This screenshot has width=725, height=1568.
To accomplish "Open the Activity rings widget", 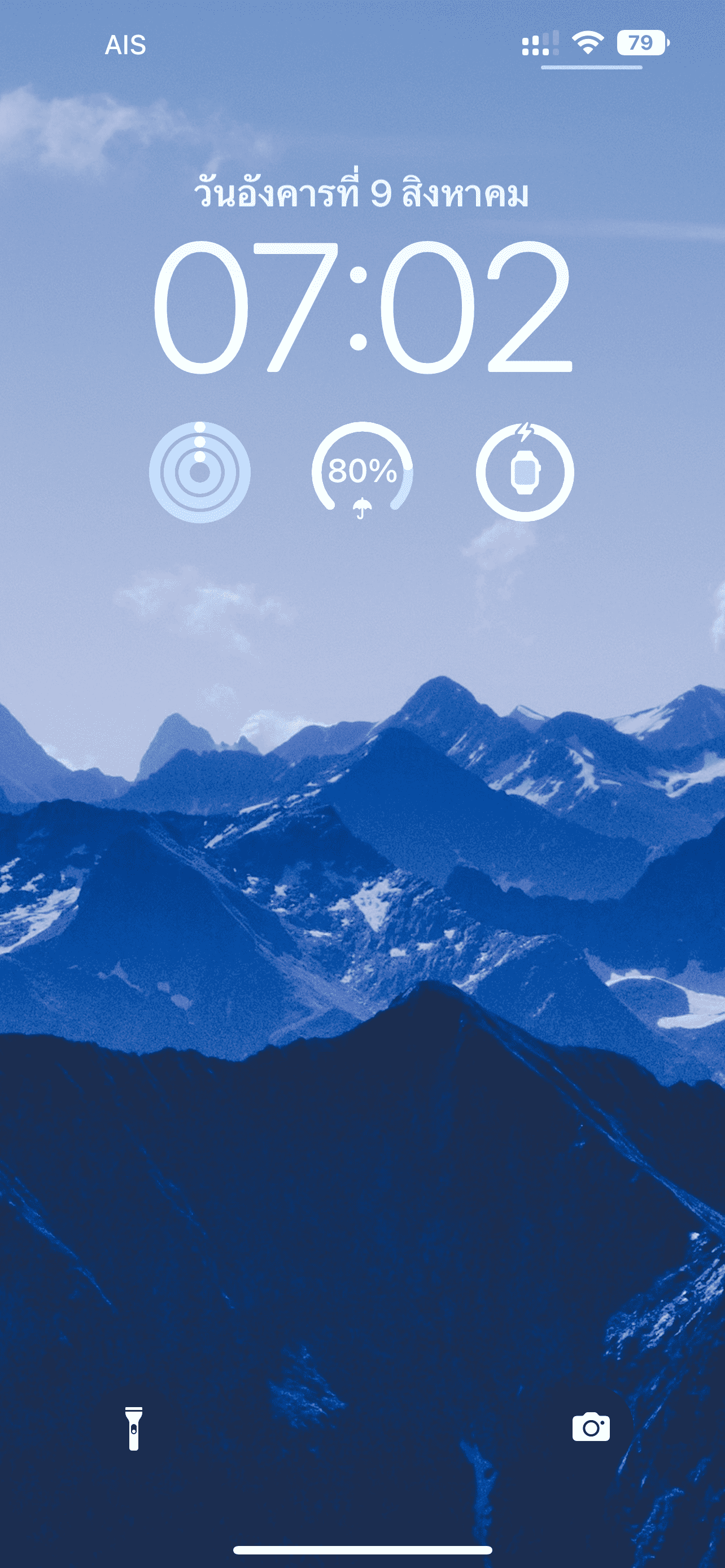I will click(x=200, y=472).
